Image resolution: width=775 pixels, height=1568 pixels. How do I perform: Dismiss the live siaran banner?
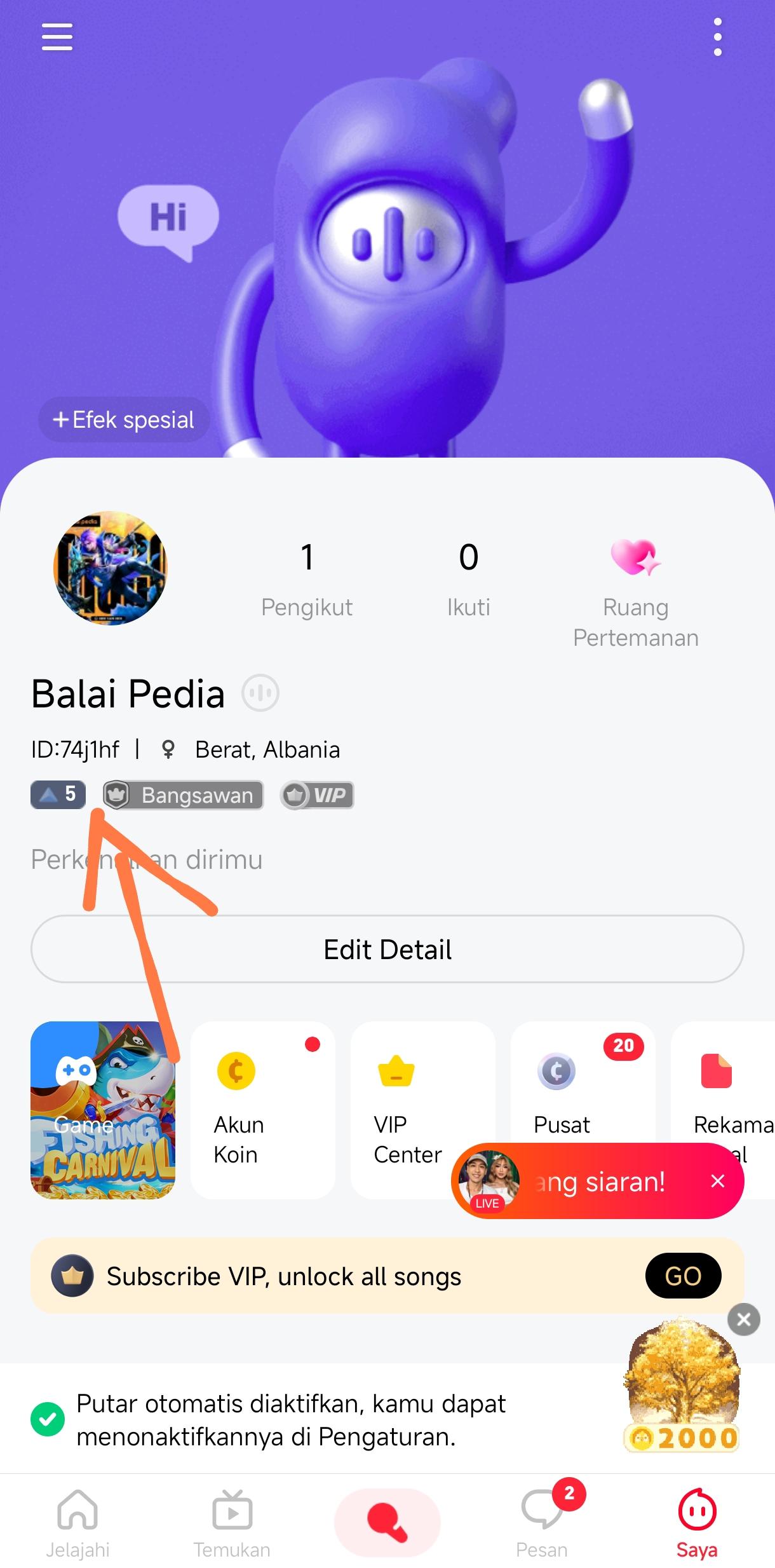tap(718, 1181)
